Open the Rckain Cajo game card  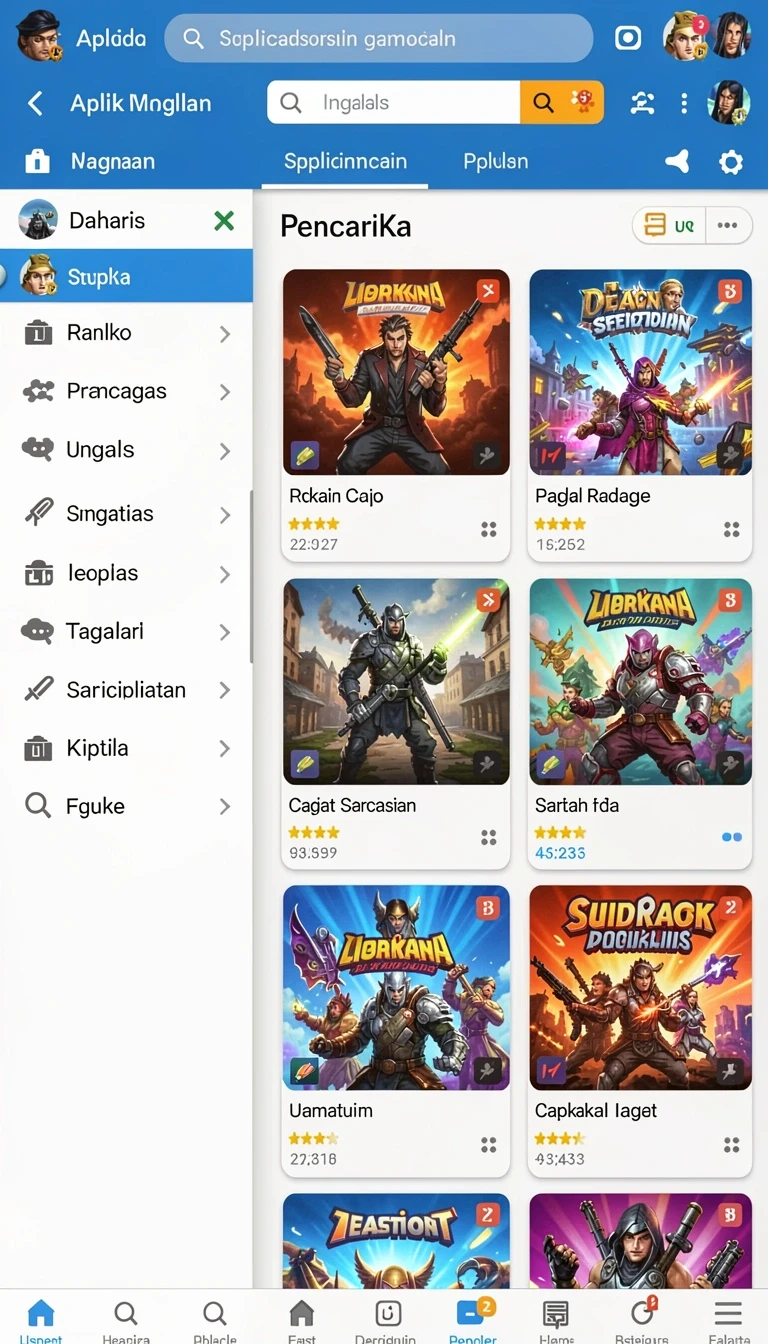click(397, 414)
